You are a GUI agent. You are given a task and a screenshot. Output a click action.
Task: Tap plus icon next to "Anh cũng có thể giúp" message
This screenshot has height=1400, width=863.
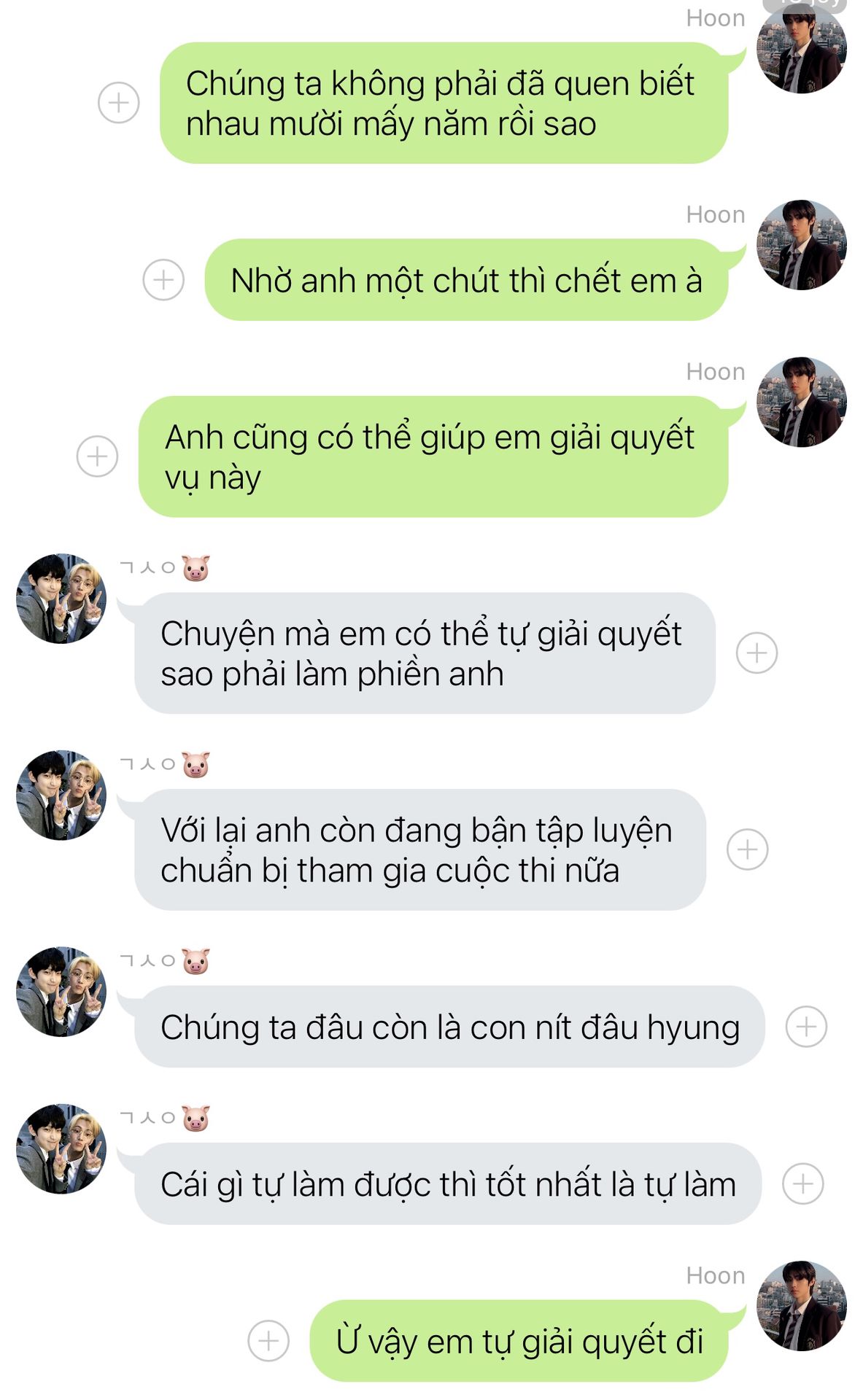[x=97, y=456]
